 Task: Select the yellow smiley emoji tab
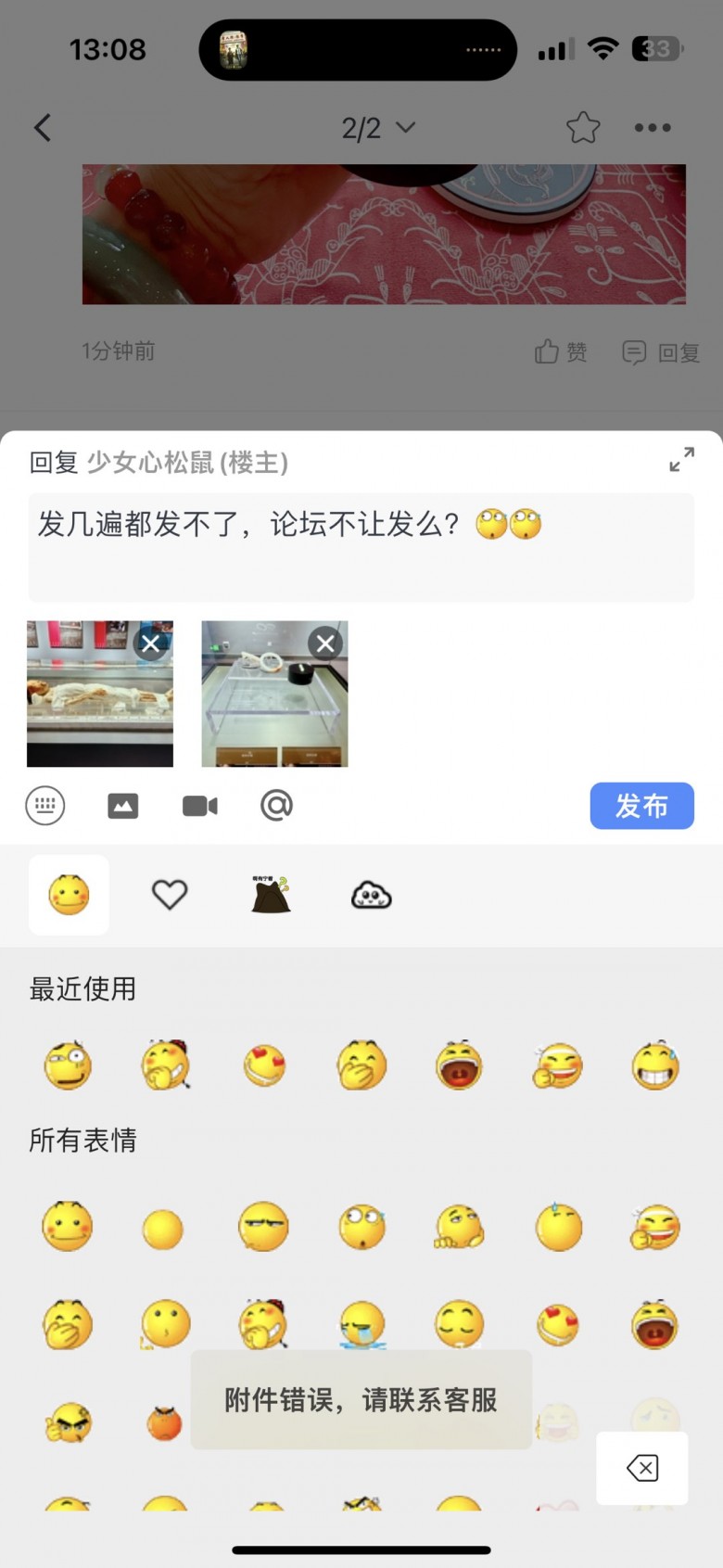[x=69, y=894]
